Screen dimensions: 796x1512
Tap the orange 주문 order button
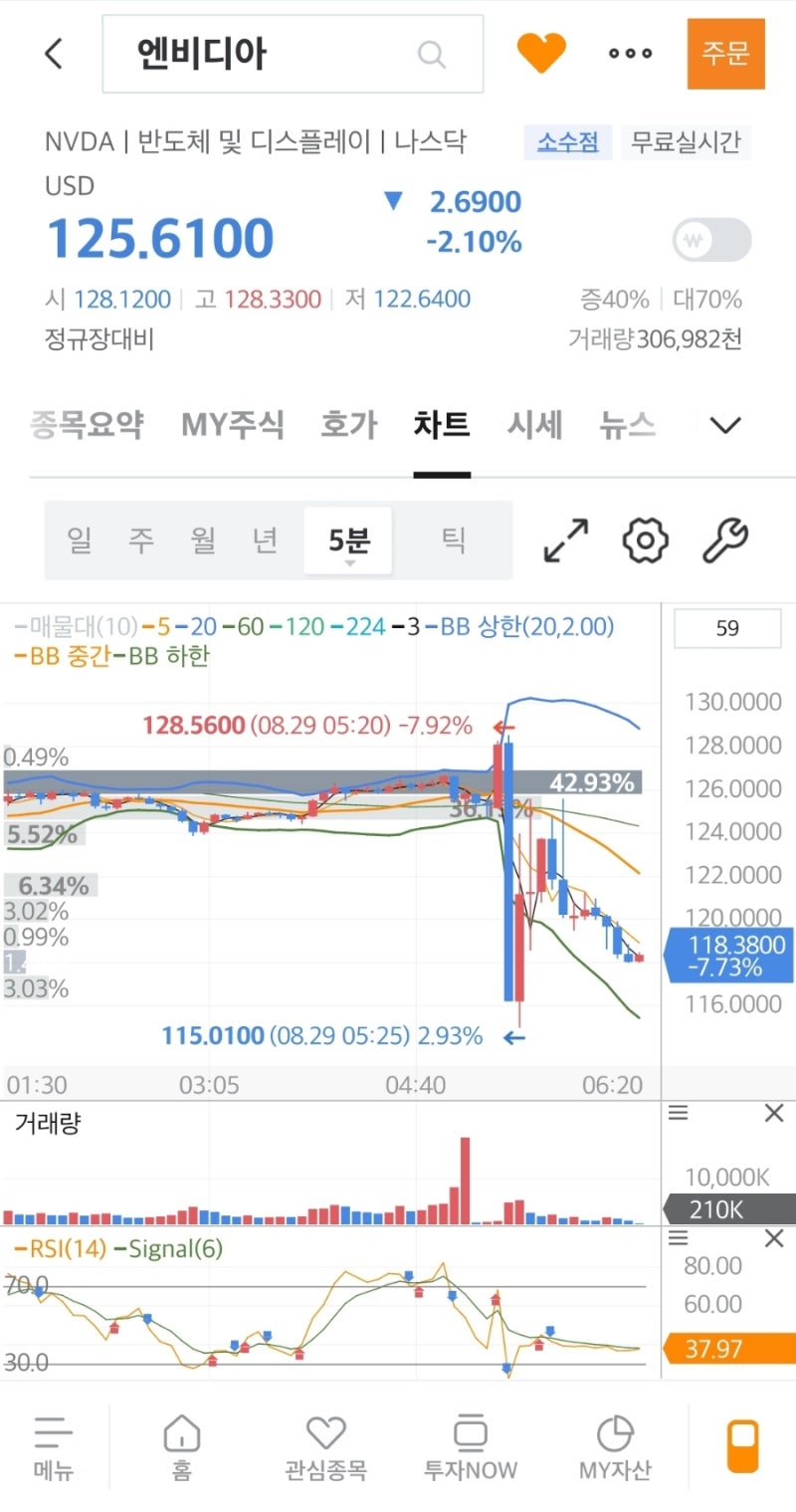pyautogui.click(x=725, y=54)
